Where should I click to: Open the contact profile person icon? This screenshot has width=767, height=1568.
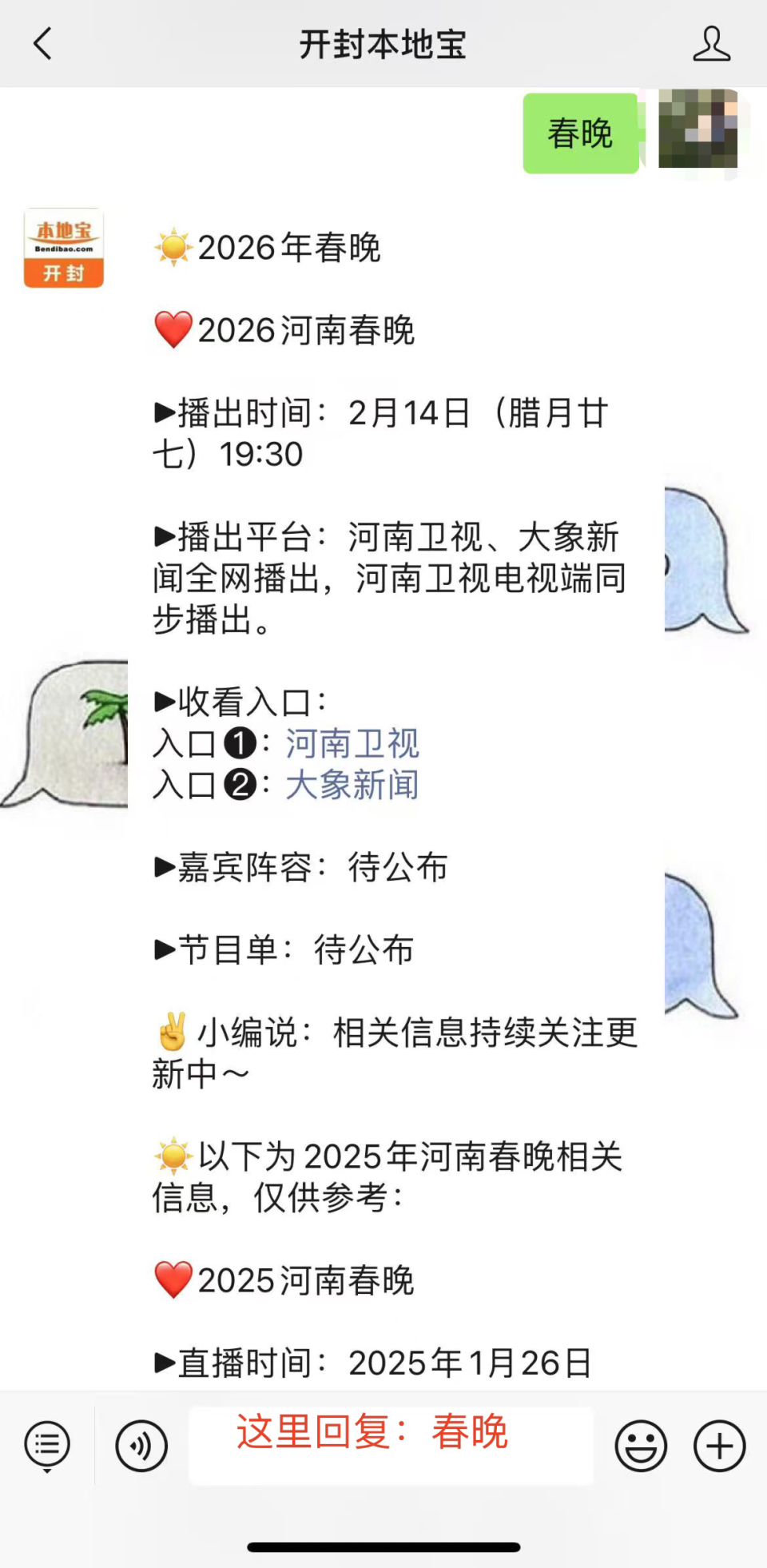[712, 44]
